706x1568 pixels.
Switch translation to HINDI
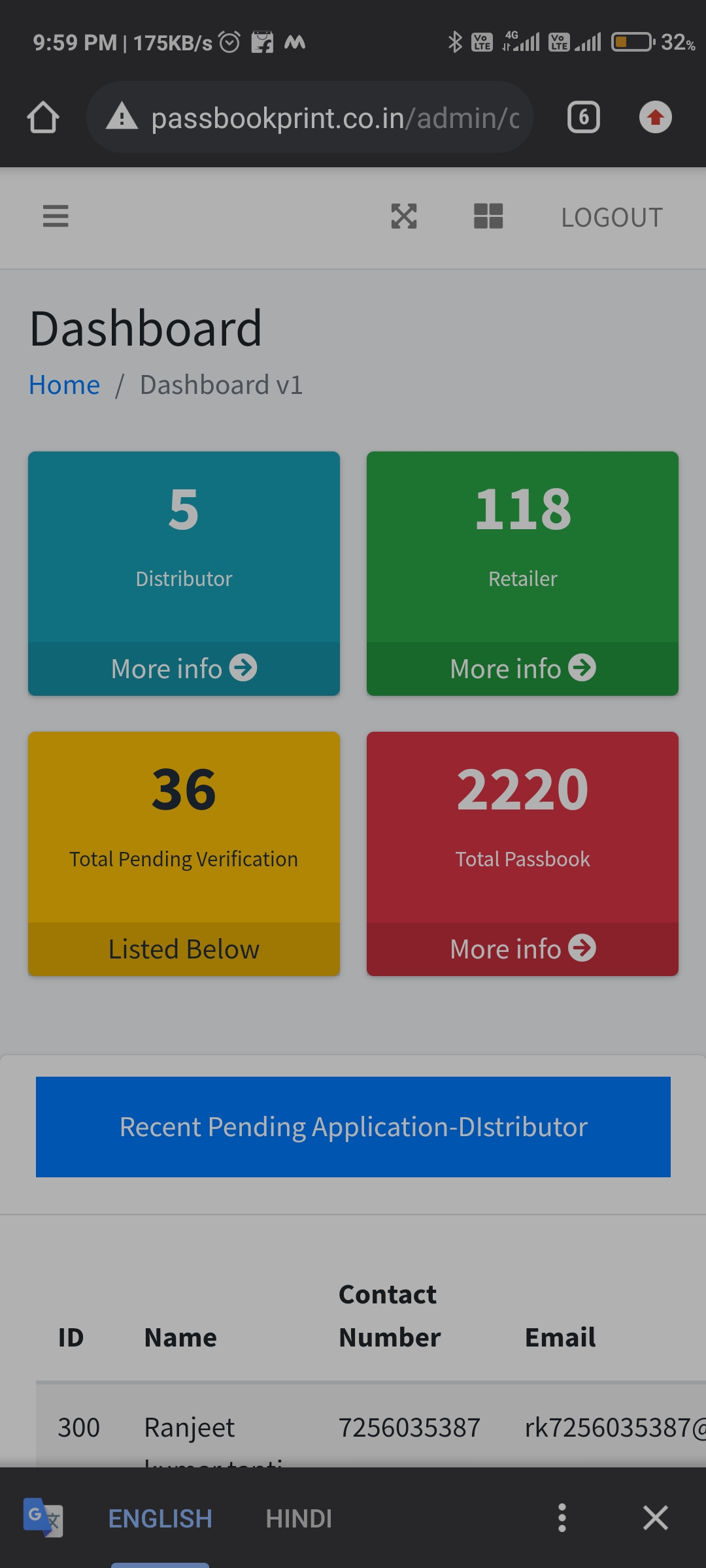tap(299, 1518)
